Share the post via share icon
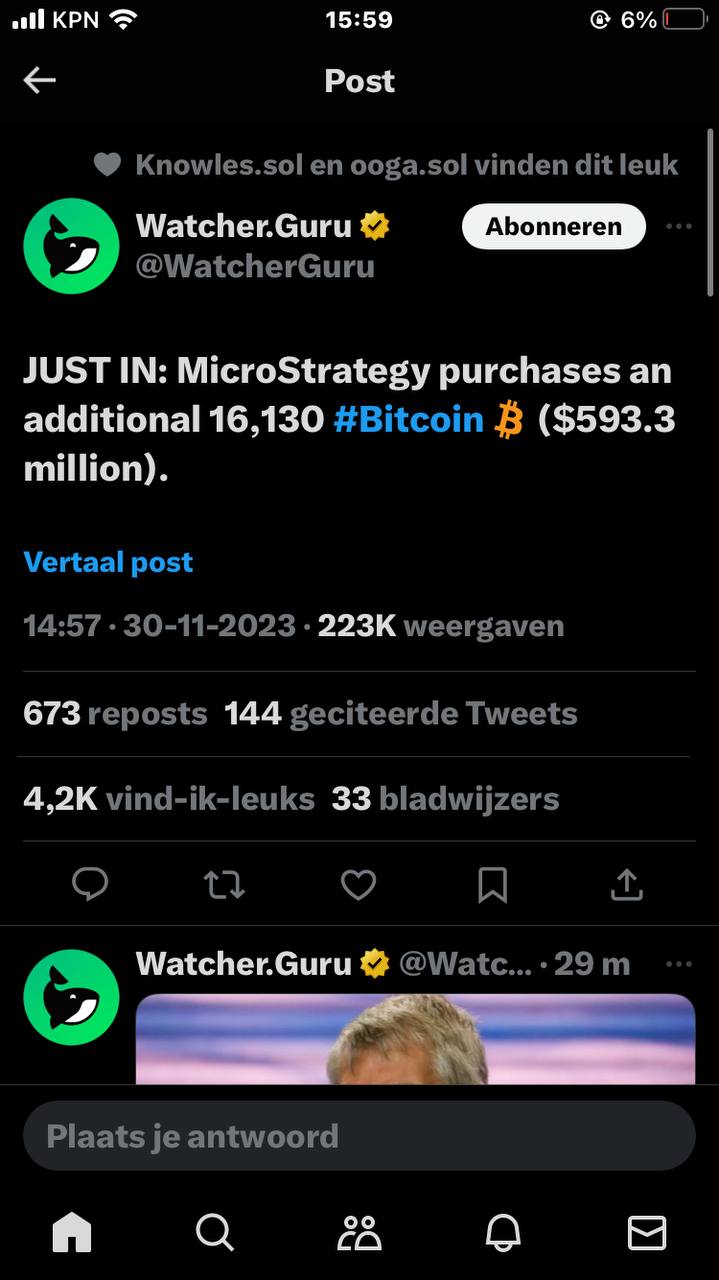 click(x=626, y=884)
